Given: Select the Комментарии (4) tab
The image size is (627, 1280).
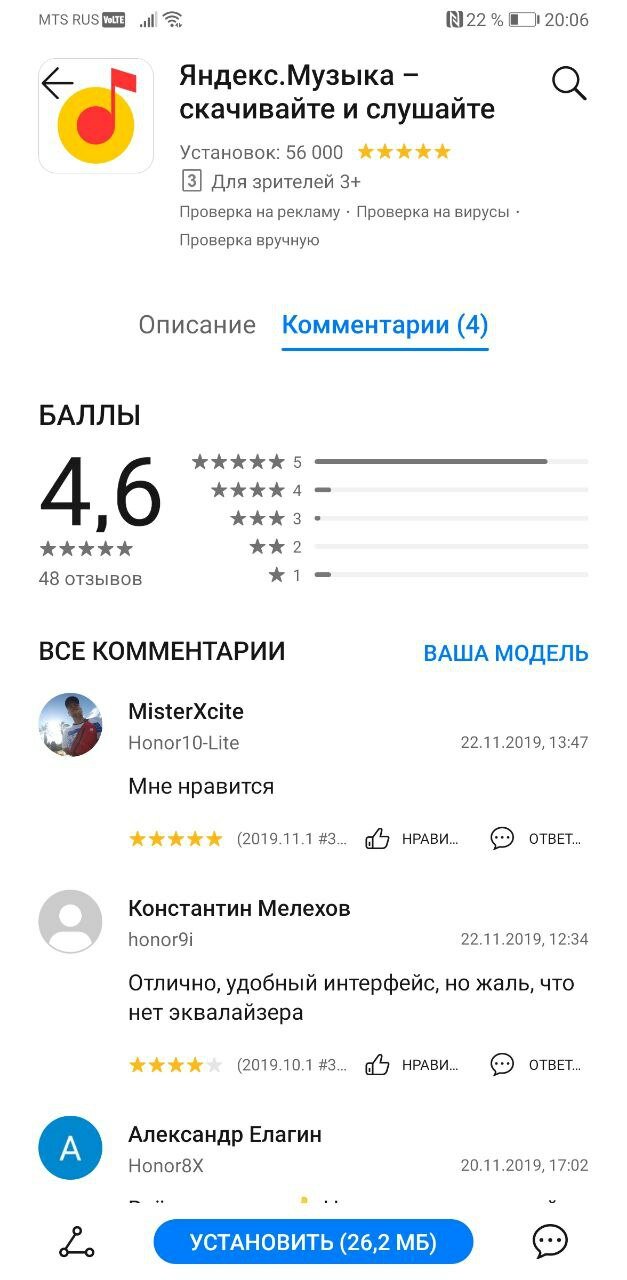Looking at the screenshot, I should tap(385, 325).
